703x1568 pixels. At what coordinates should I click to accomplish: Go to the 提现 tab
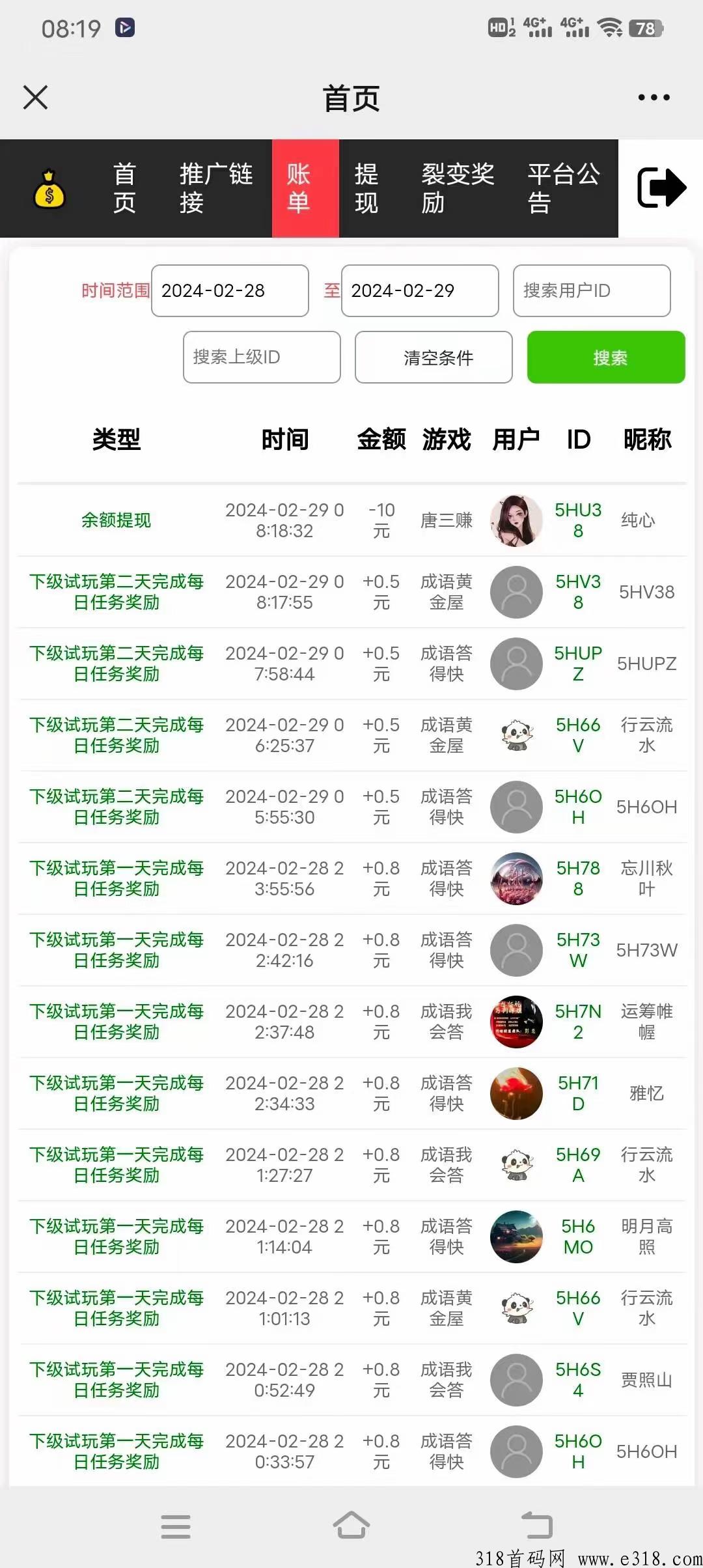point(366,188)
